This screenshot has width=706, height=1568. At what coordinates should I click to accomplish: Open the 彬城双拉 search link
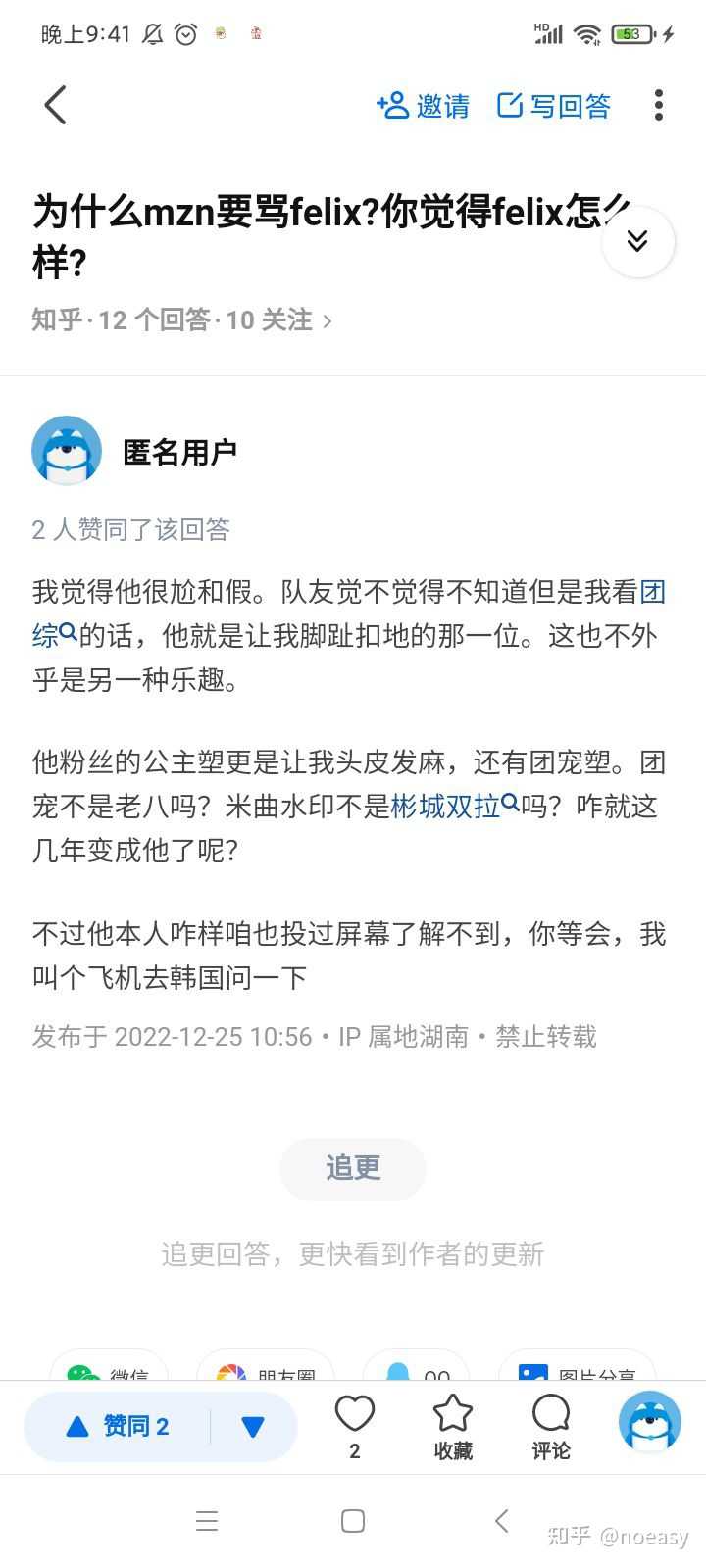(455, 807)
